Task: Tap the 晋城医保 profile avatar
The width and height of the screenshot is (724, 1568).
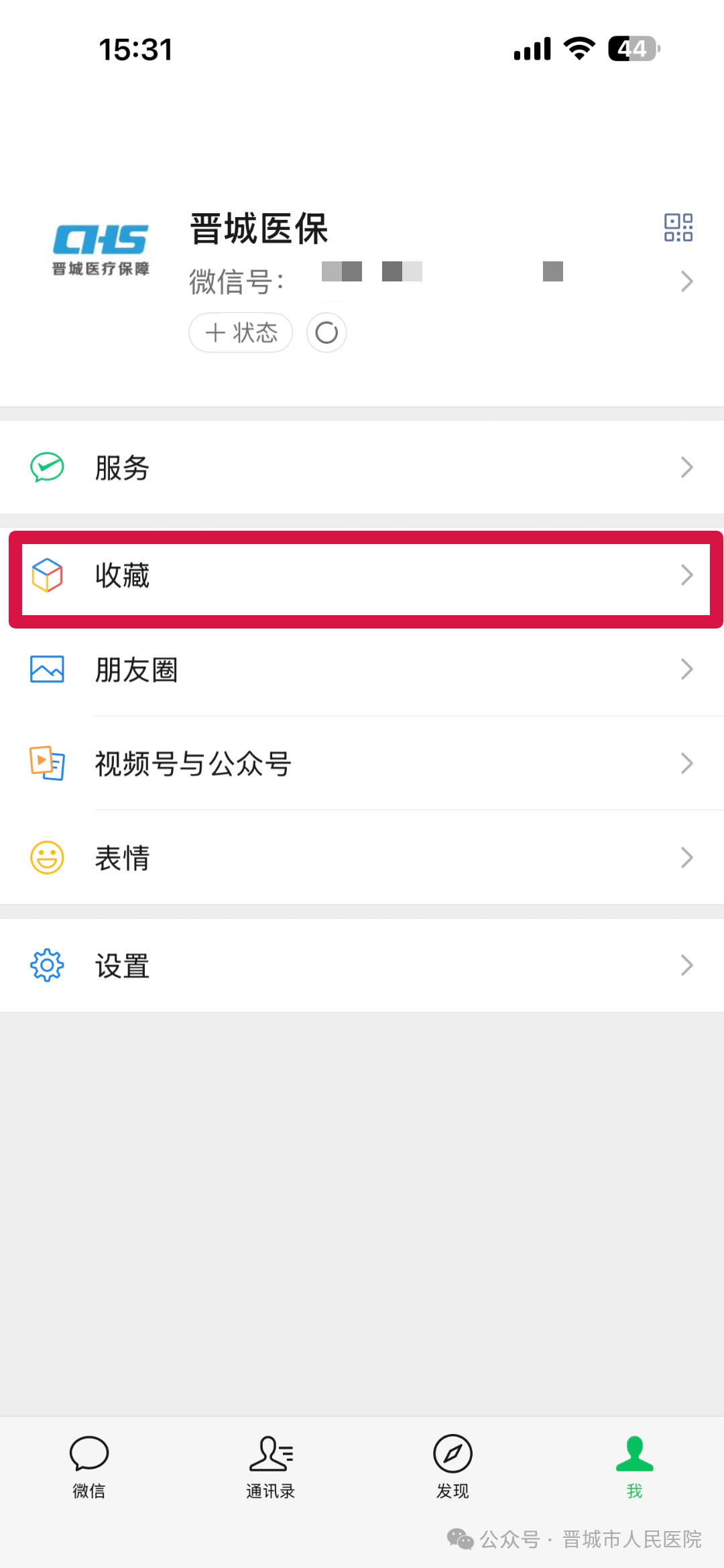Action: [101, 249]
